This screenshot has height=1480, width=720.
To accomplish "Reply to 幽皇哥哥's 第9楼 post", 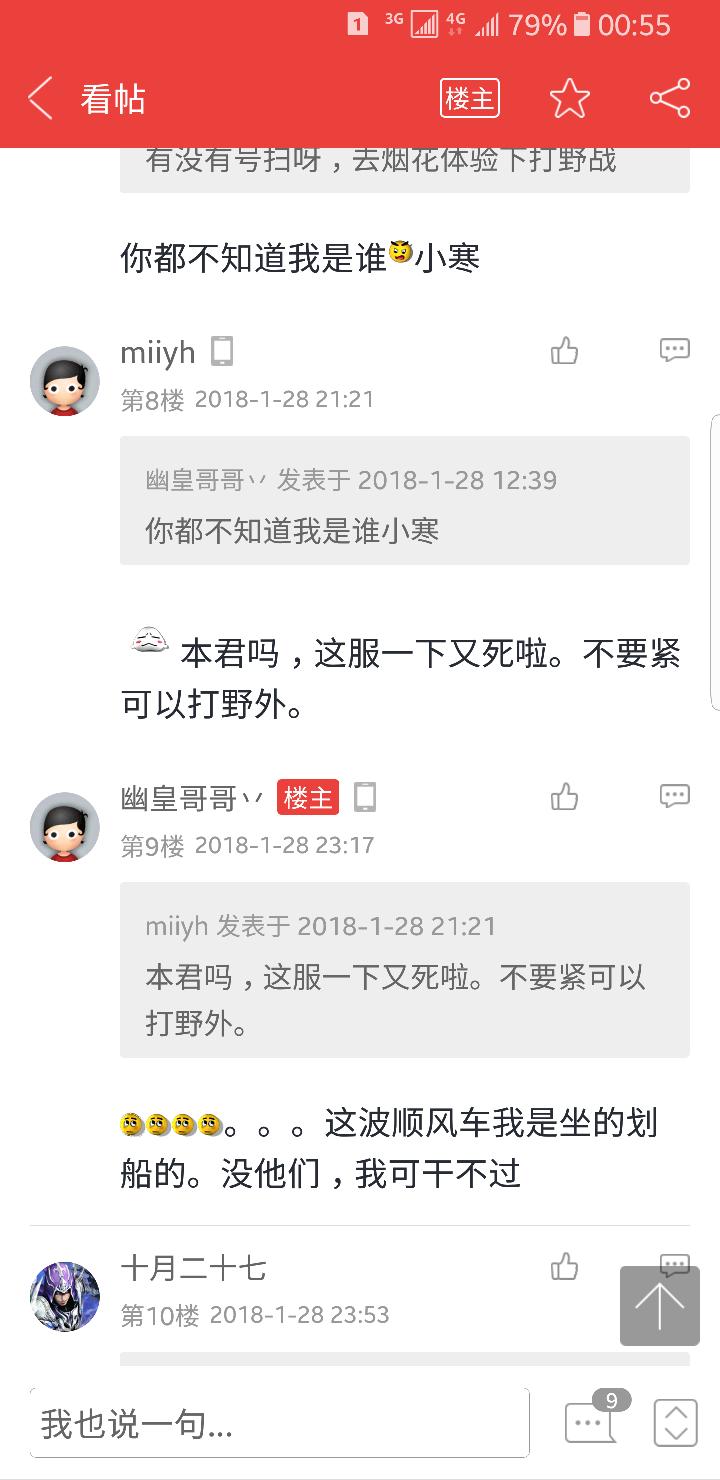I will pyautogui.click(x=675, y=796).
